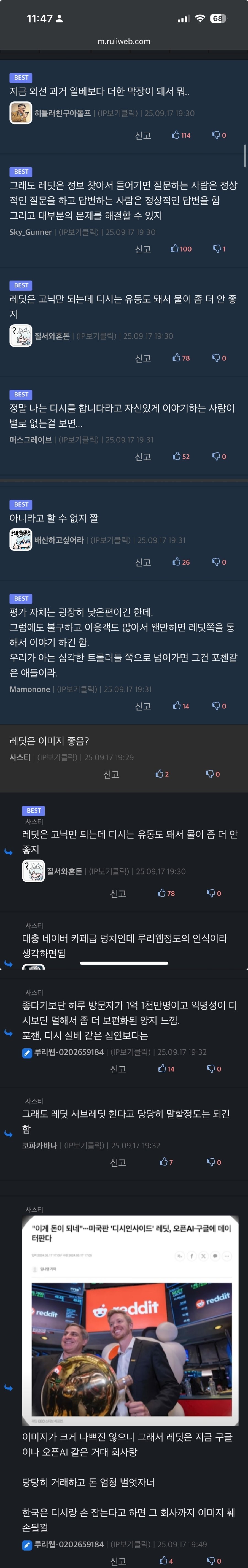This screenshot has width=248, height=1568.
Task: Tap 신고 on 사스티's '레딧은 이미지 좋음?' comment
Action: tap(111, 774)
